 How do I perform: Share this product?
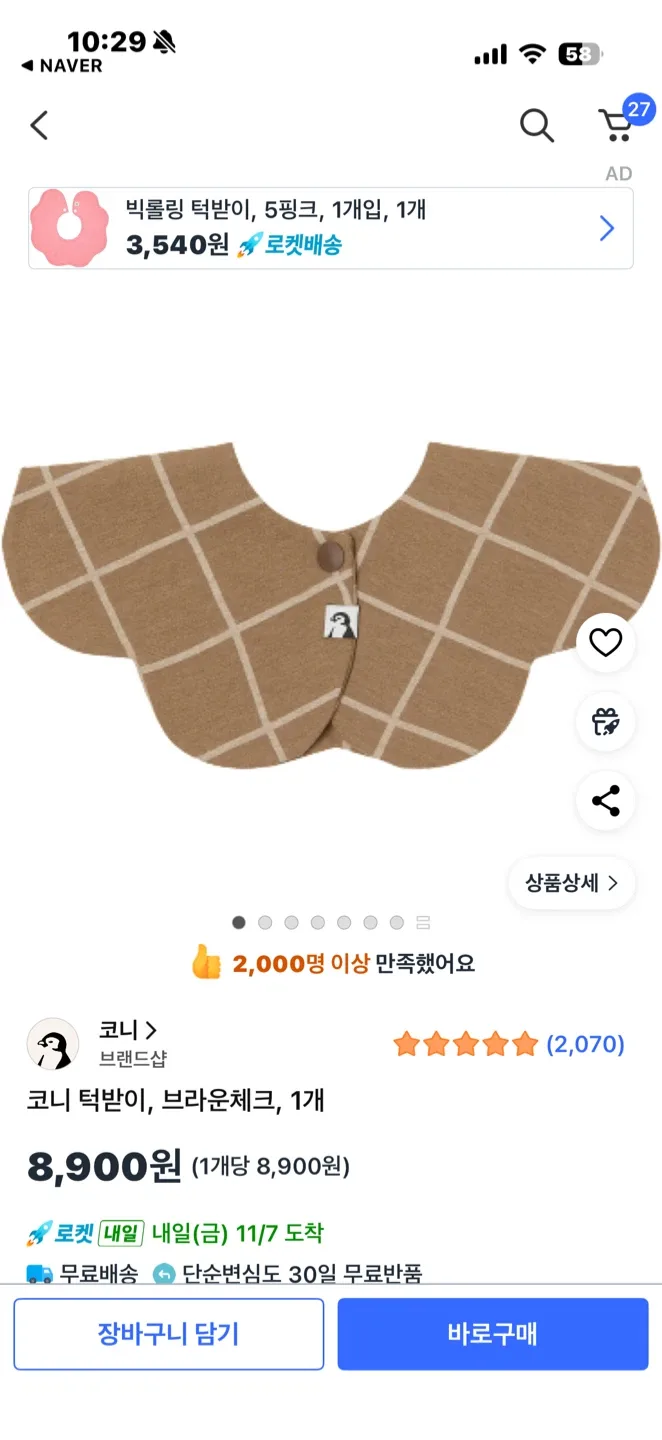pos(605,800)
